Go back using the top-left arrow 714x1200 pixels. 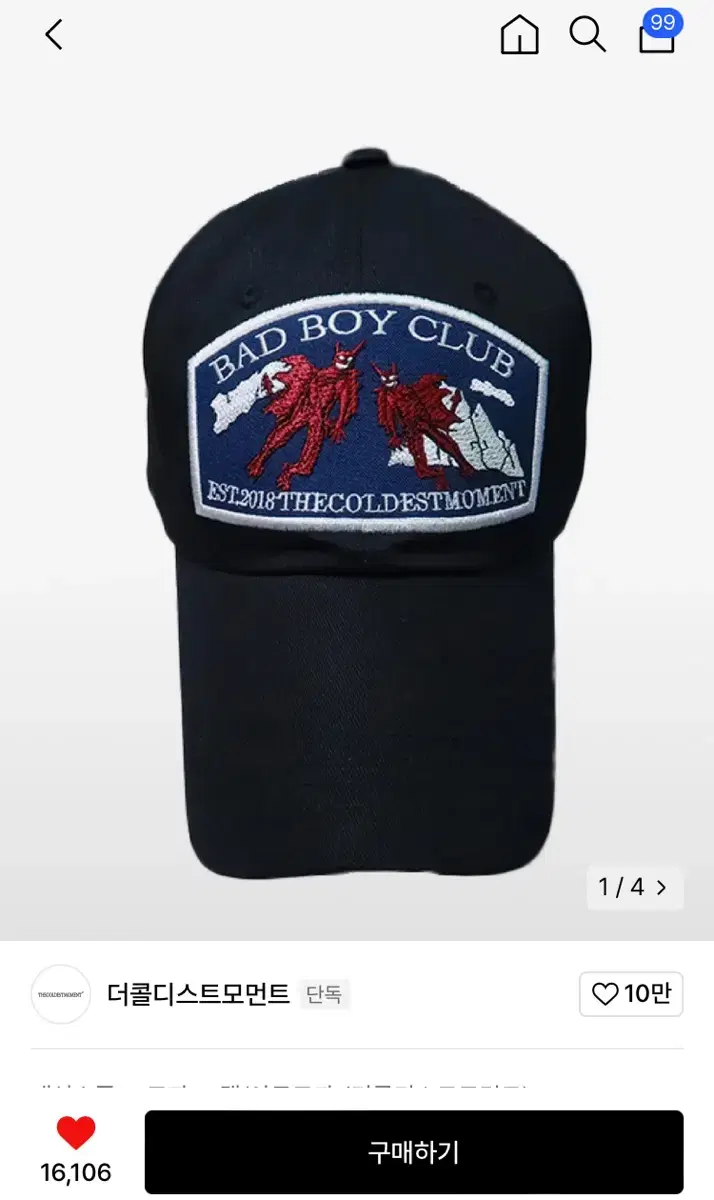coord(54,35)
